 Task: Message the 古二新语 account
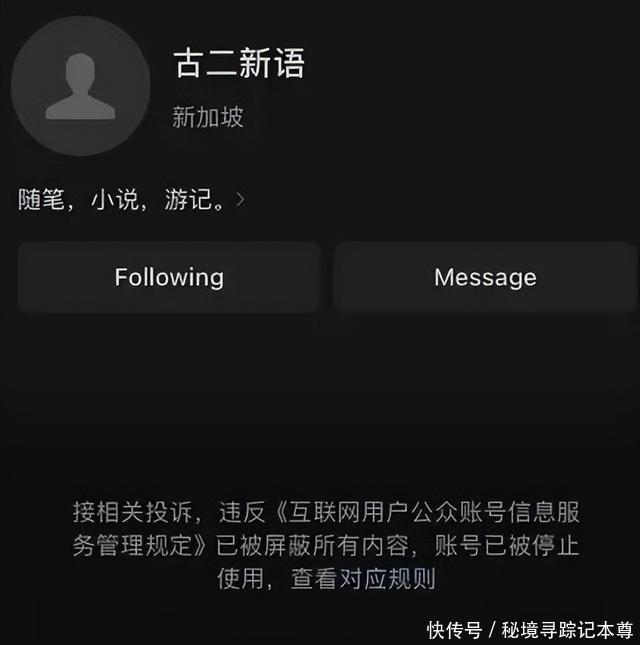coord(485,277)
